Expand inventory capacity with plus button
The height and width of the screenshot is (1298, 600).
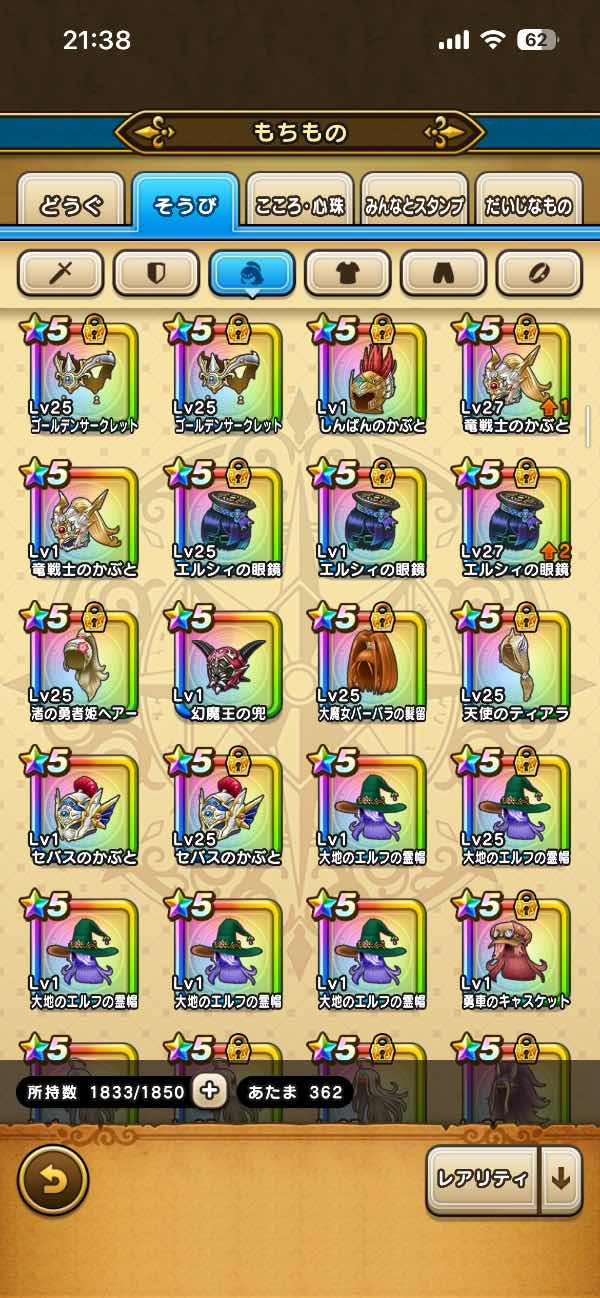(209, 1091)
